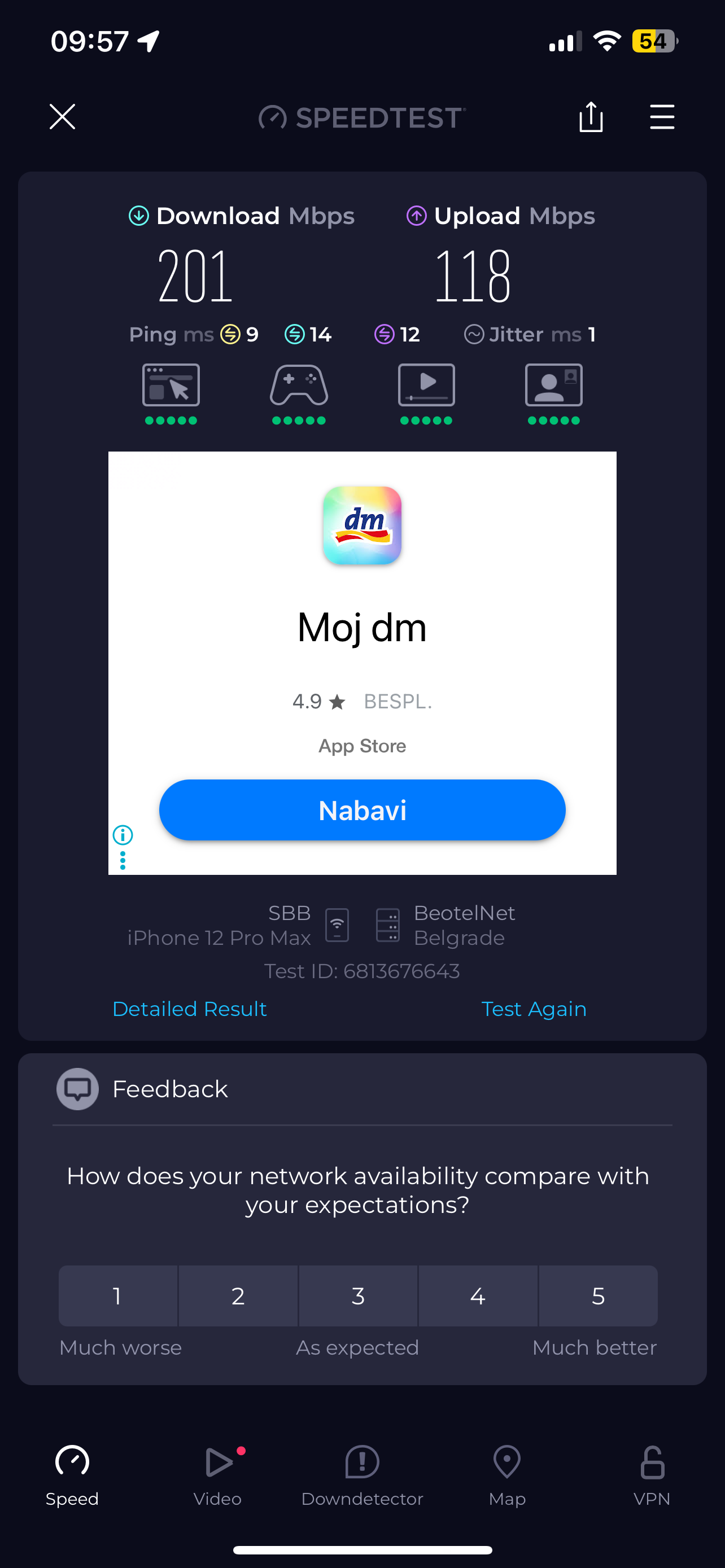Run the test via Test Again
725x1568 pixels.
[x=533, y=1009]
